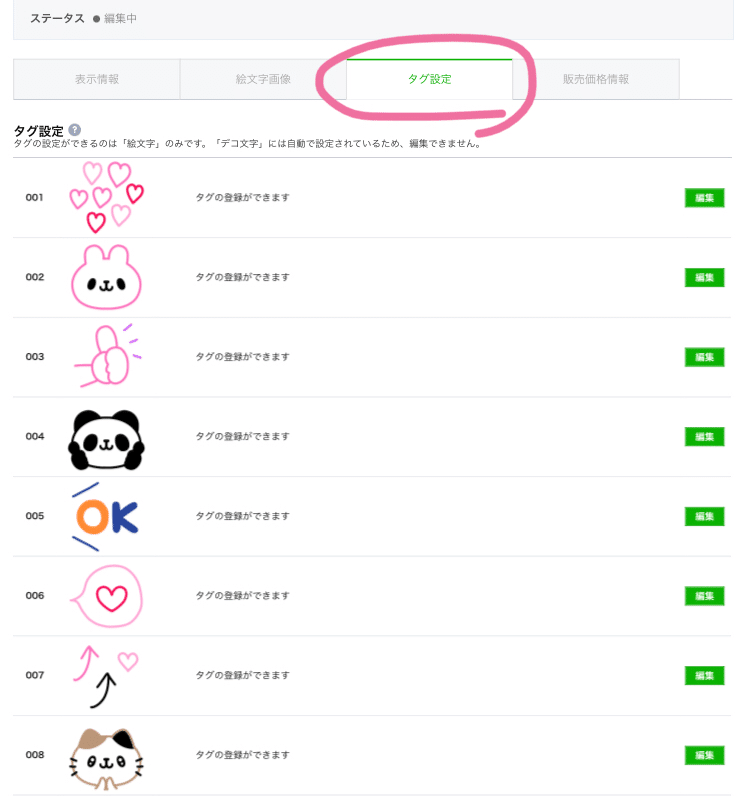
Task: Tap 編集 for emoji 006 heart bubble
Action: coord(704,596)
